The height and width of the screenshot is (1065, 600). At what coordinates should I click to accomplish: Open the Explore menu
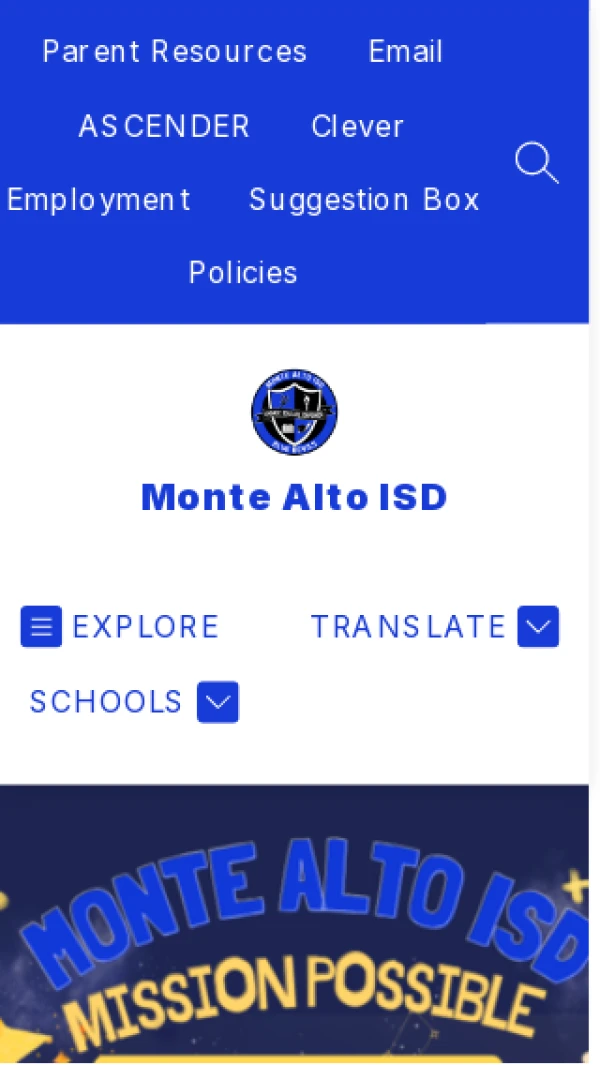[x=120, y=627]
